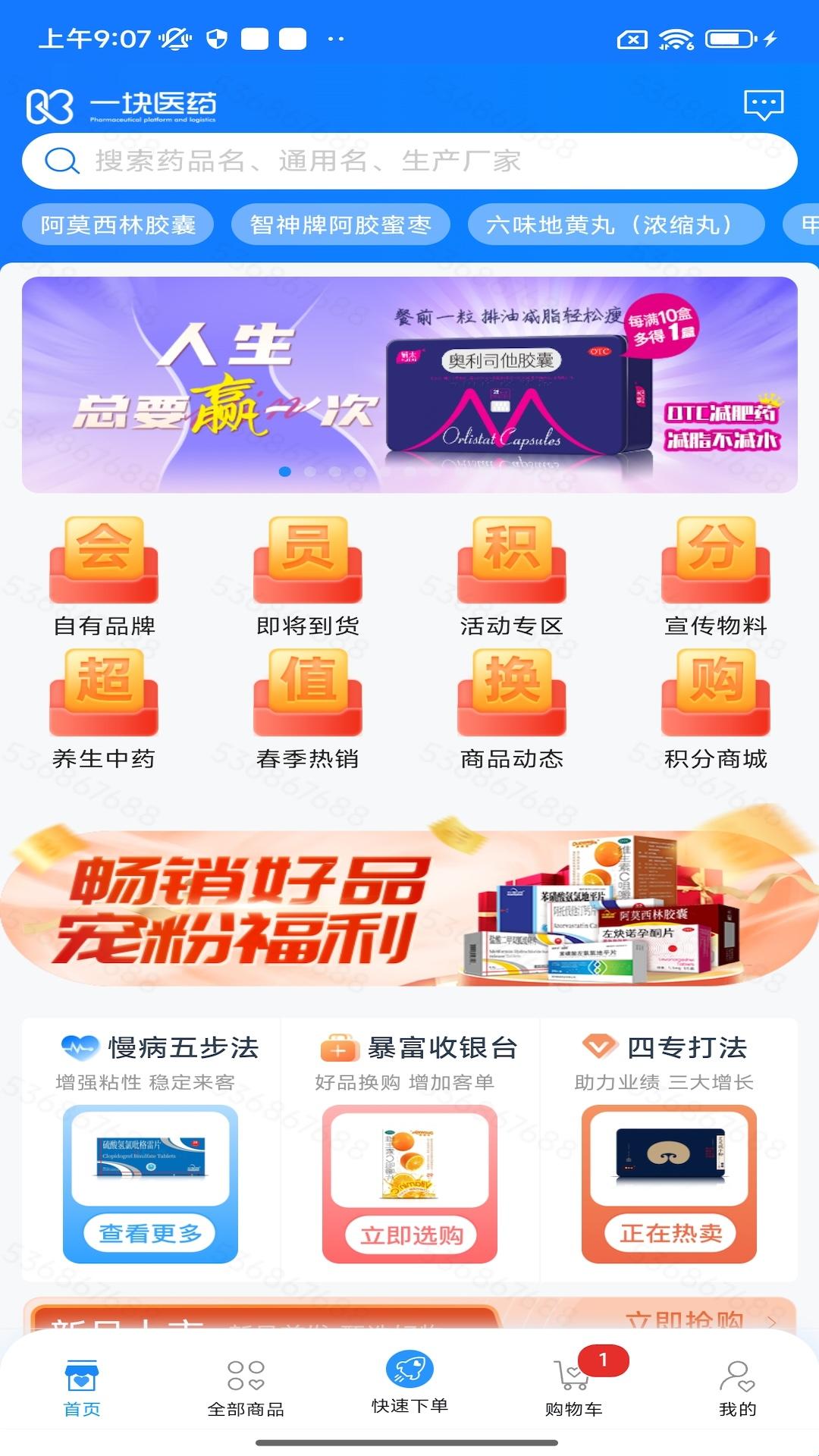Viewport: 819px width, 1456px height.
Task: Switch to the 全部商品 tab
Action: (246, 1389)
